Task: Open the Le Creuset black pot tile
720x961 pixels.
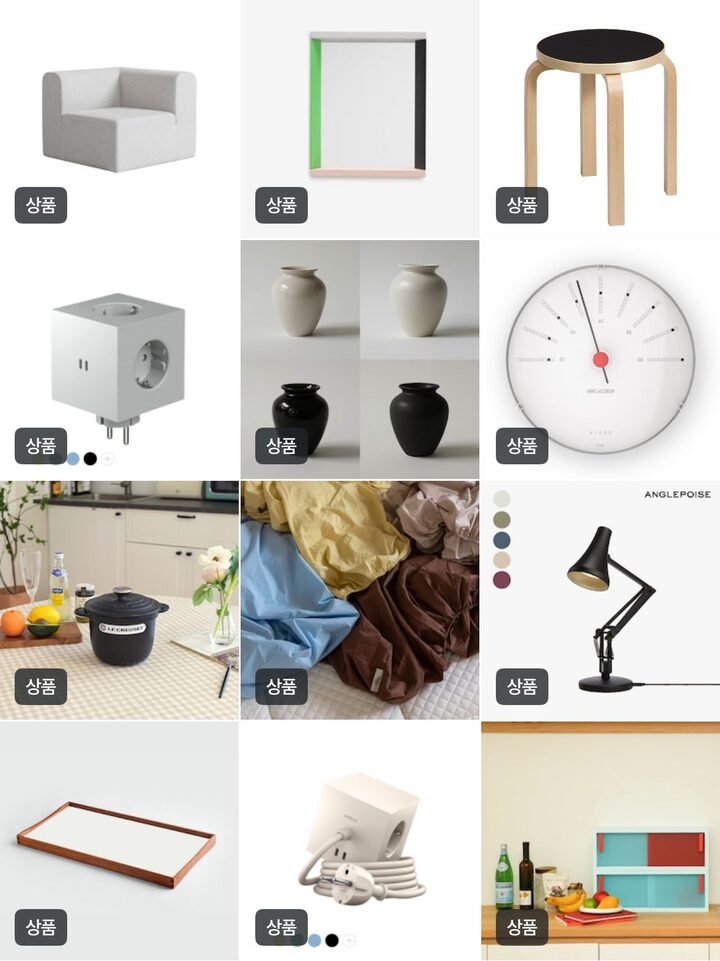Action: [x=119, y=600]
